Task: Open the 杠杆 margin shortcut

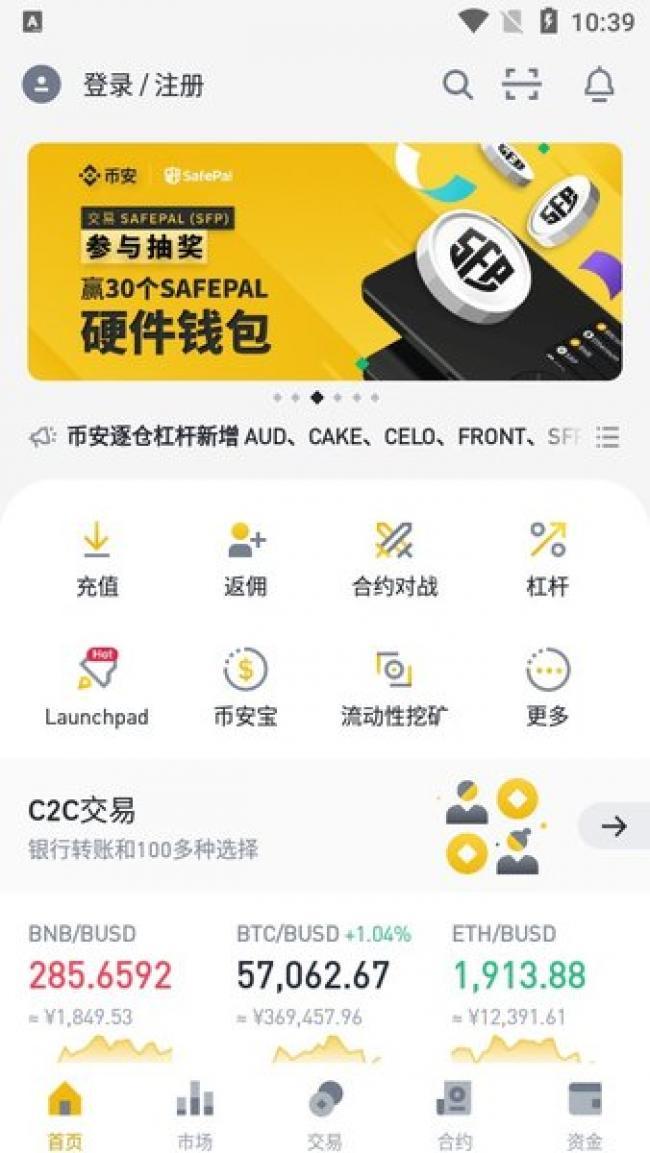Action: pos(547,558)
